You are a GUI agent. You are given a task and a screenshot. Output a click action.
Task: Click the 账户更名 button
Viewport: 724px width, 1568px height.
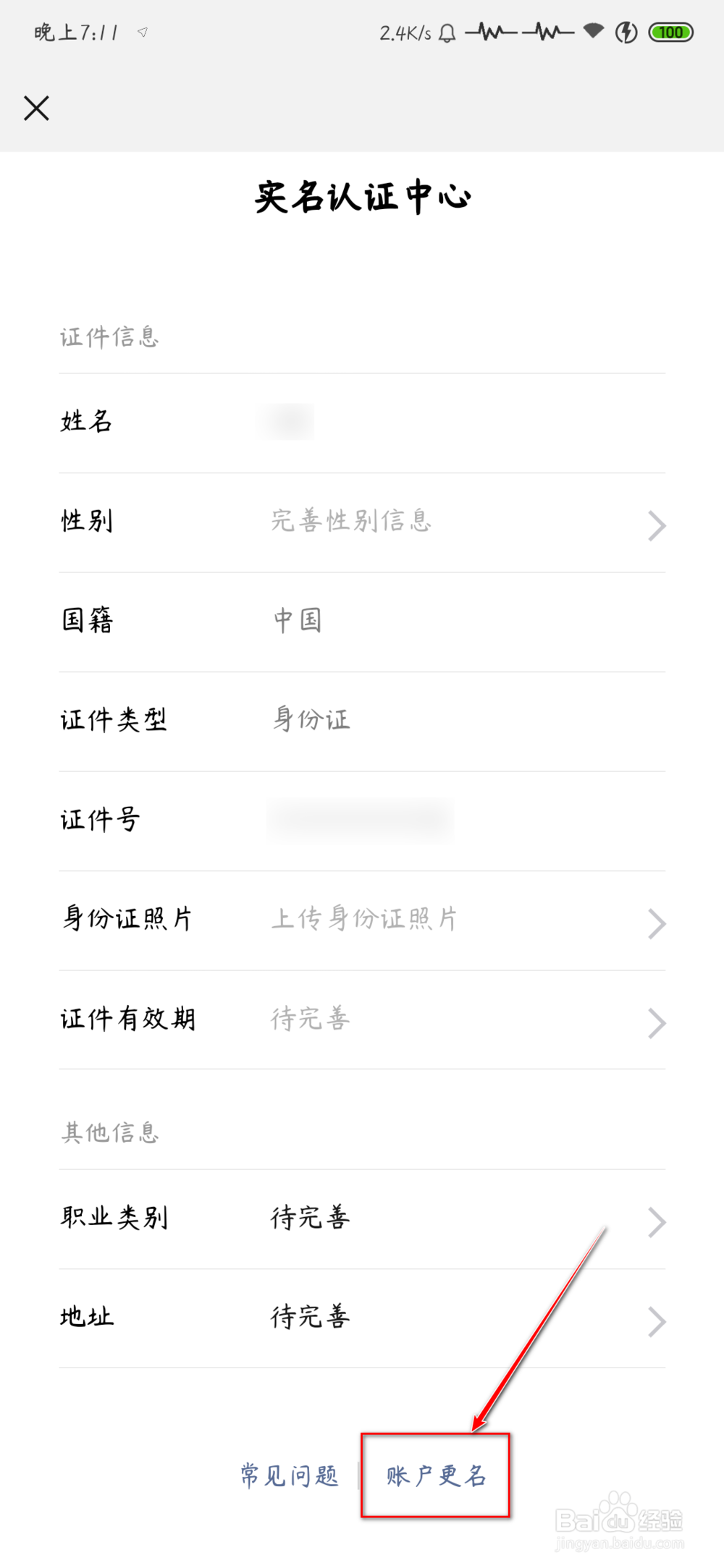tap(435, 1475)
